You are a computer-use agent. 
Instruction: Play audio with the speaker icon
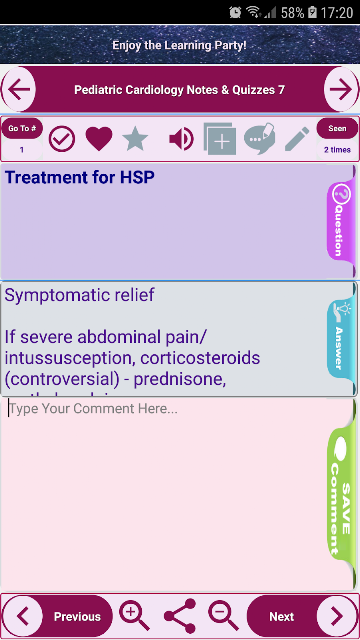[182, 139]
